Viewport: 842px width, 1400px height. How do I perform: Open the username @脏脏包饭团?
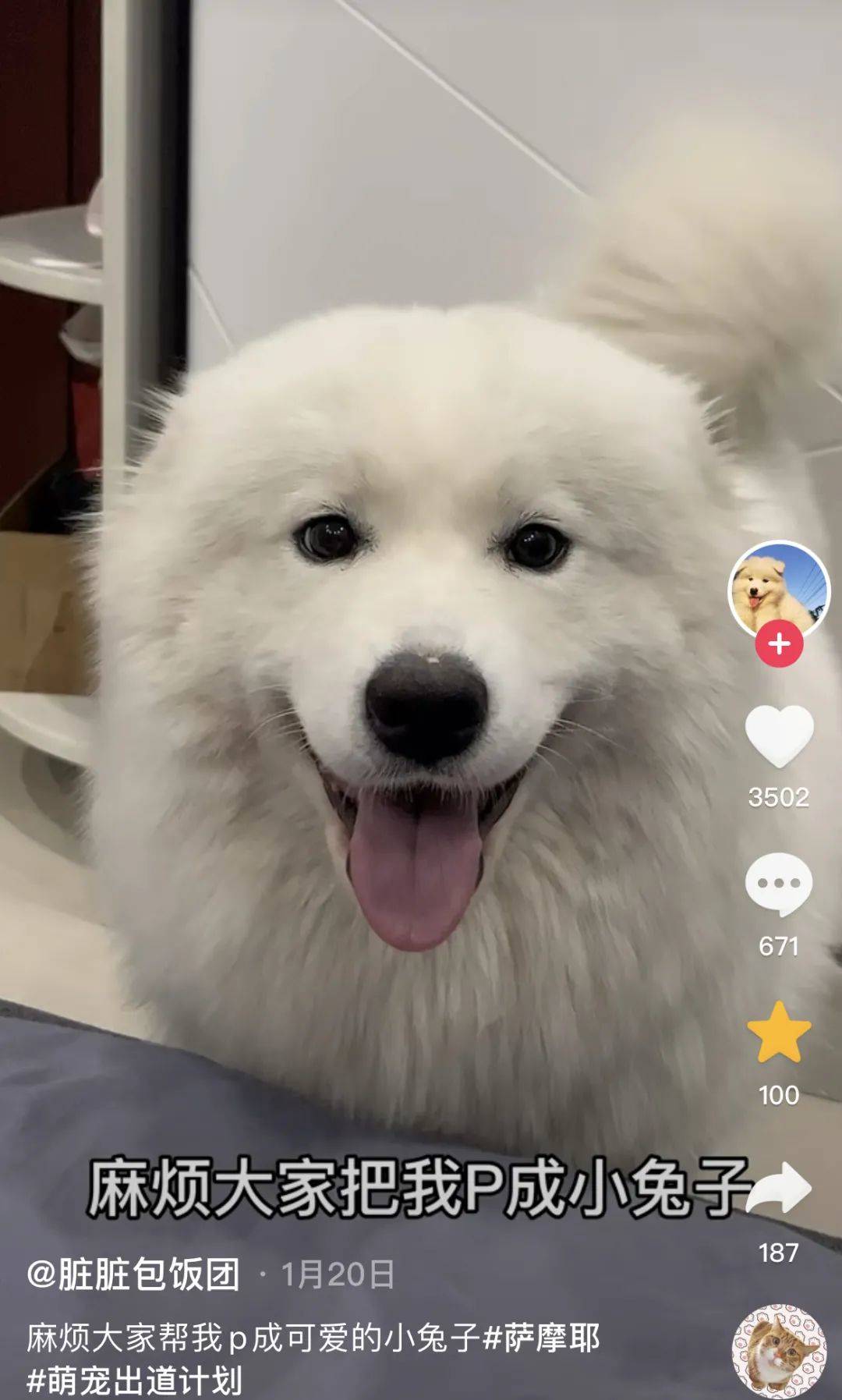click(x=133, y=1275)
